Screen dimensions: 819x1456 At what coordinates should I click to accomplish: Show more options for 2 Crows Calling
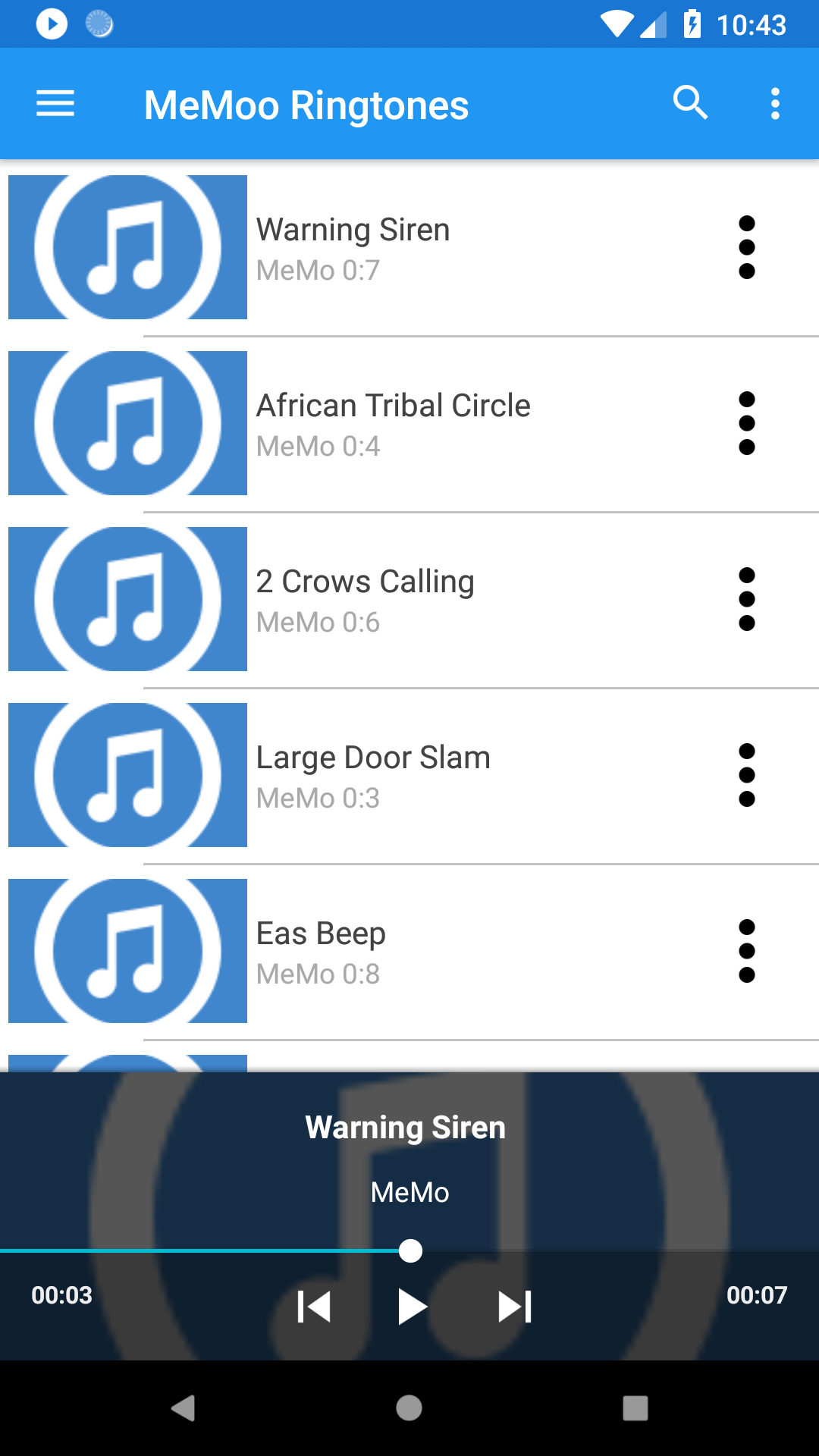(x=747, y=599)
